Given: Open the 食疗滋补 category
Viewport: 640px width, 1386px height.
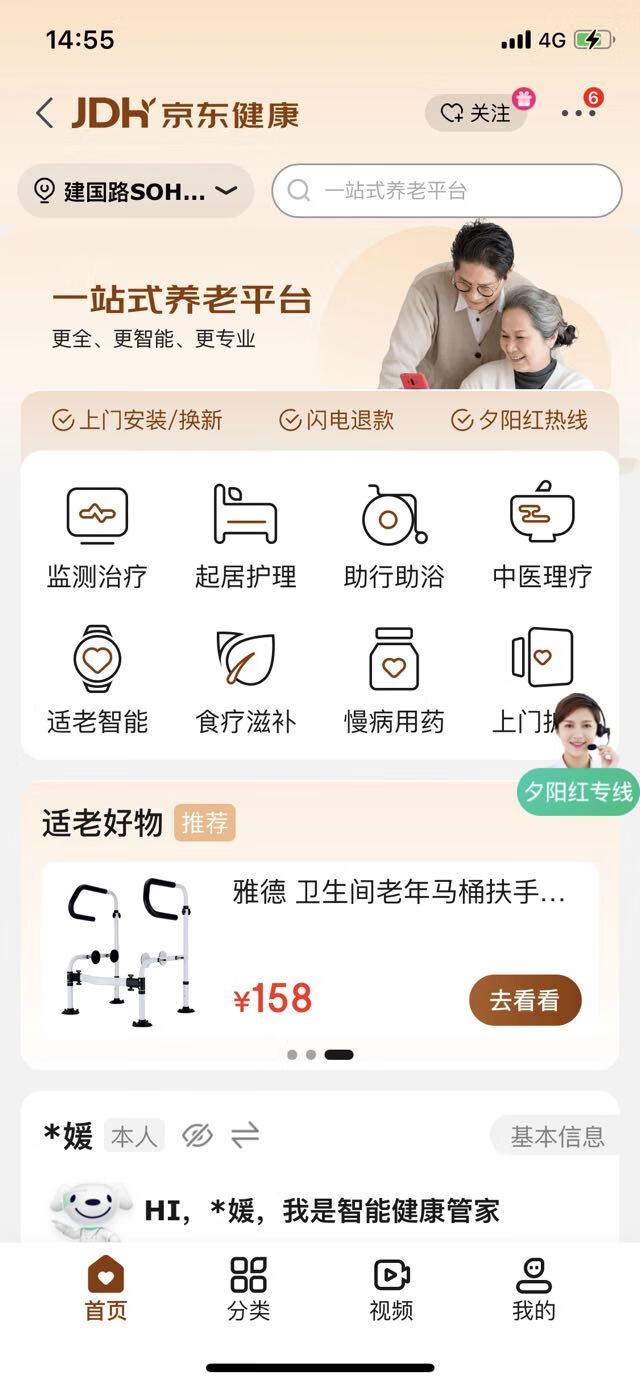Looking at the screenshot, I should pyautogui.click(x=245, y=680).
